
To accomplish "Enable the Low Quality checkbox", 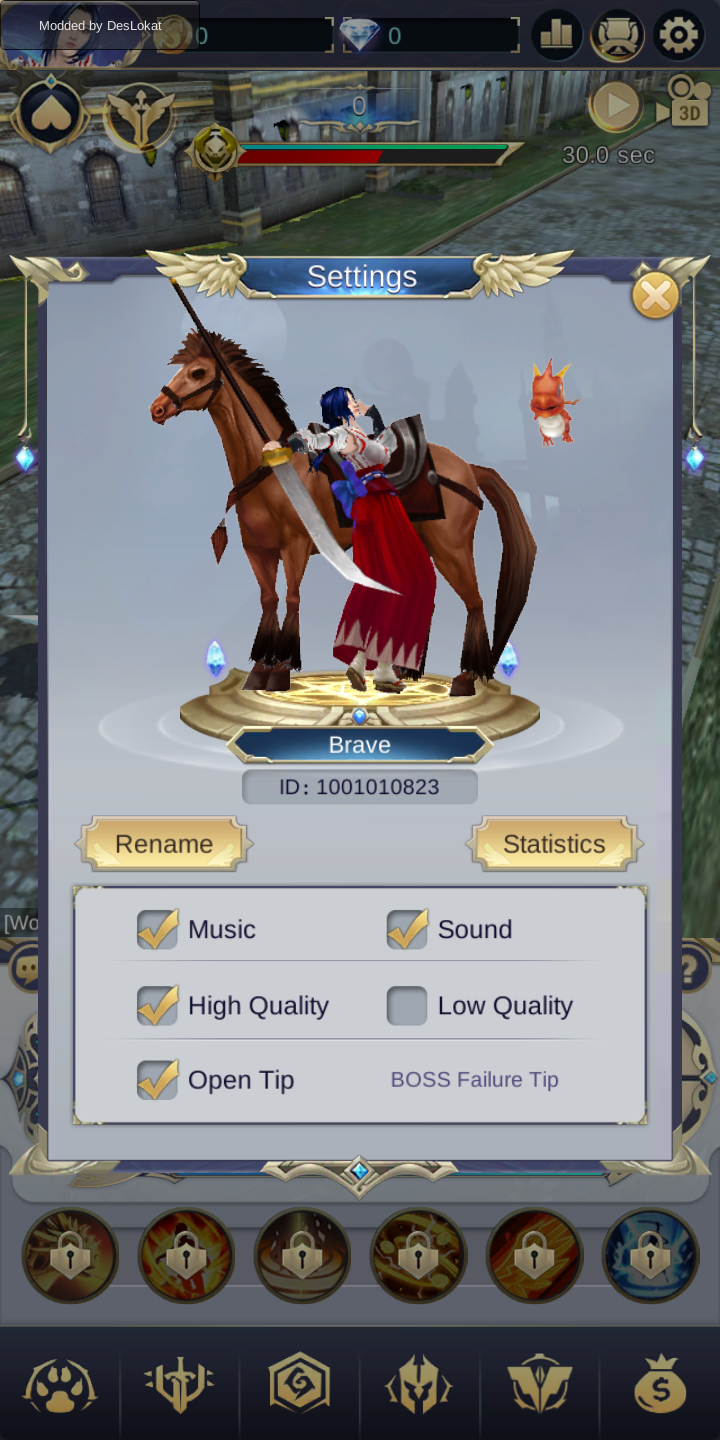I will coord(407,1005).
